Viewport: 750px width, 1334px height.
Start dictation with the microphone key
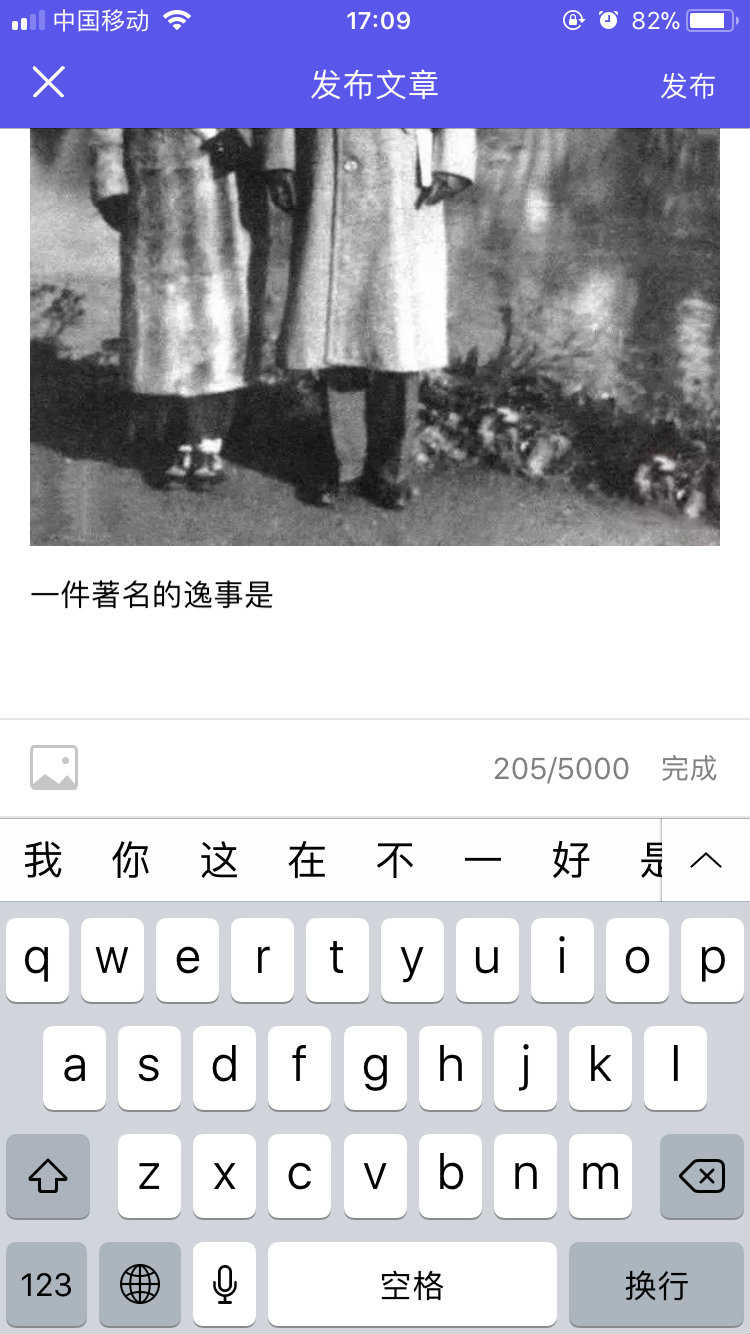[x=225, y=1284]
